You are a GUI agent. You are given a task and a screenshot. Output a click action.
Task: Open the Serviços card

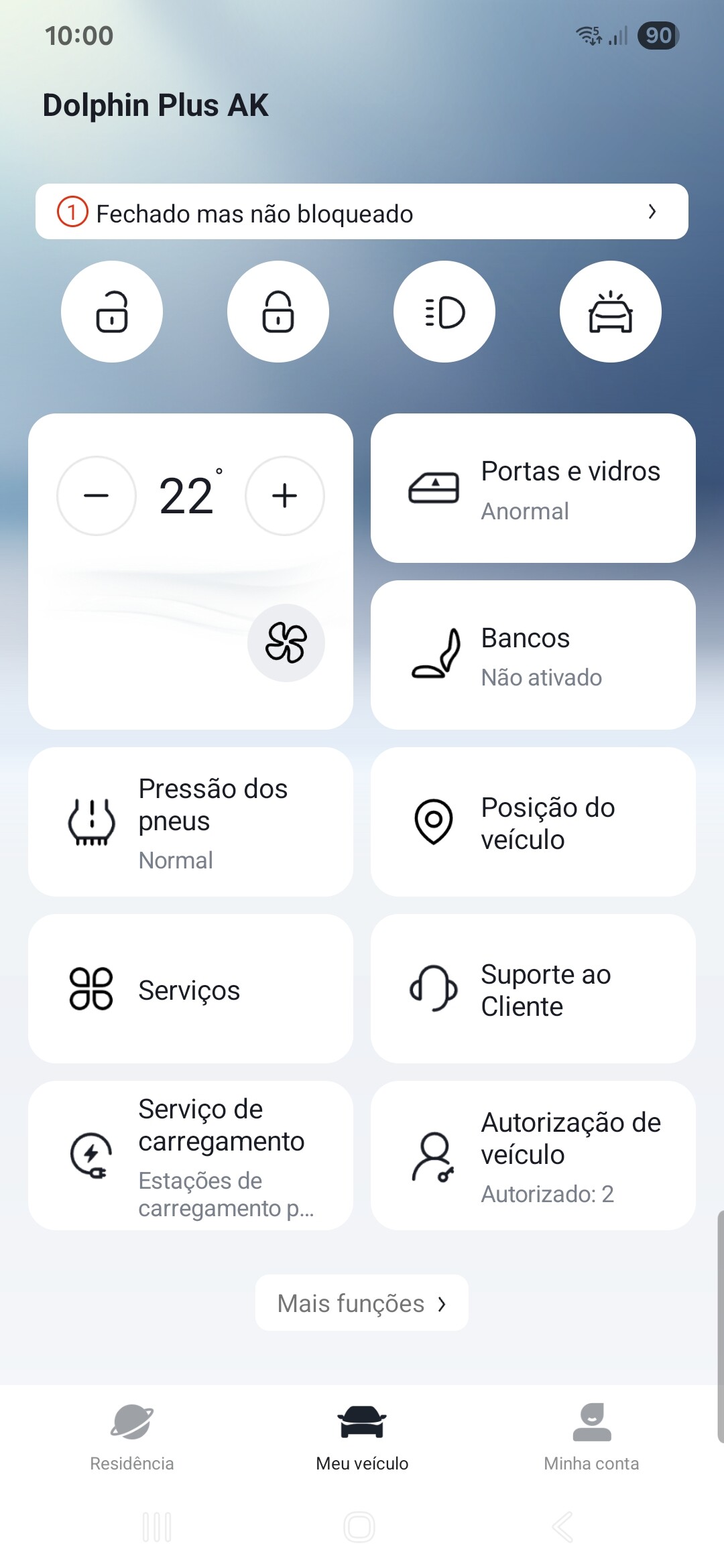coord(190,989)
